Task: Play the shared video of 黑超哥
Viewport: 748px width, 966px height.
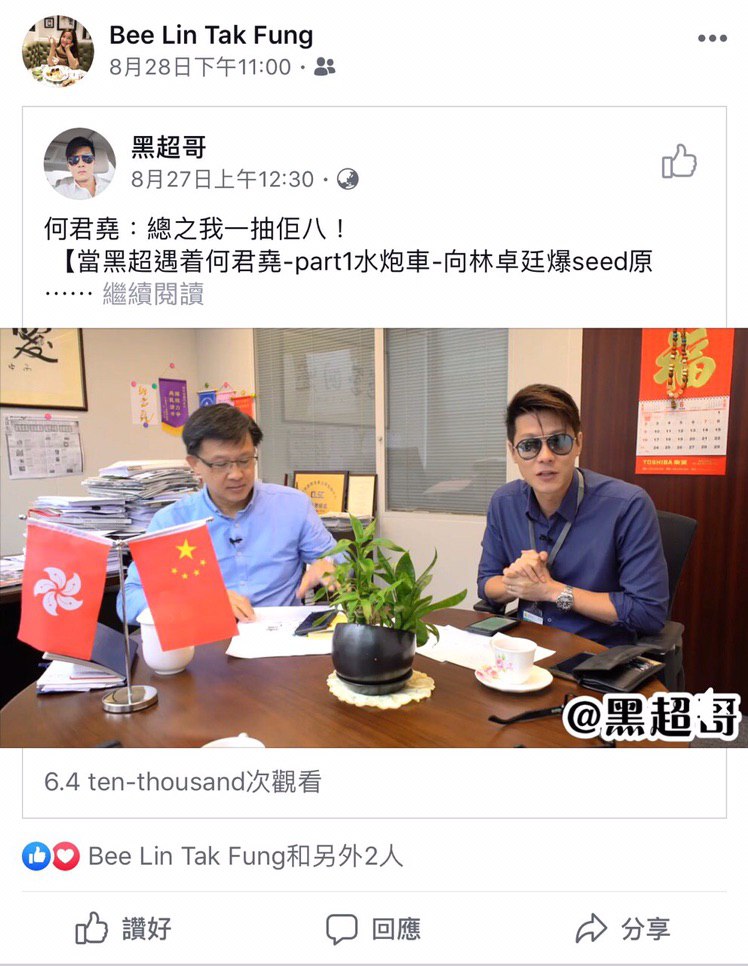Action: click(x=374, y=537)
